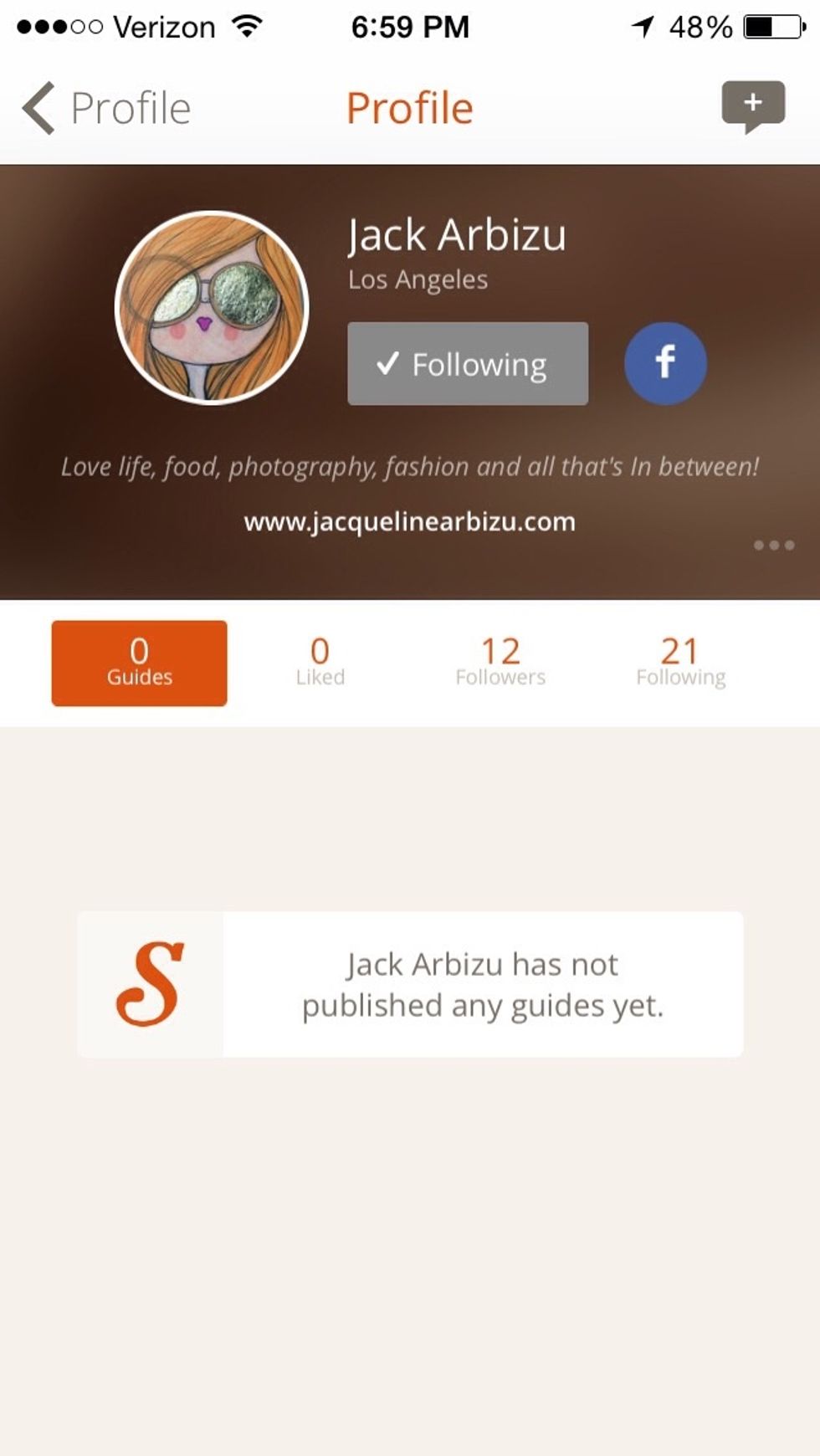Open the new message icon
820x1456 pixels.
[x=753, y=105]
